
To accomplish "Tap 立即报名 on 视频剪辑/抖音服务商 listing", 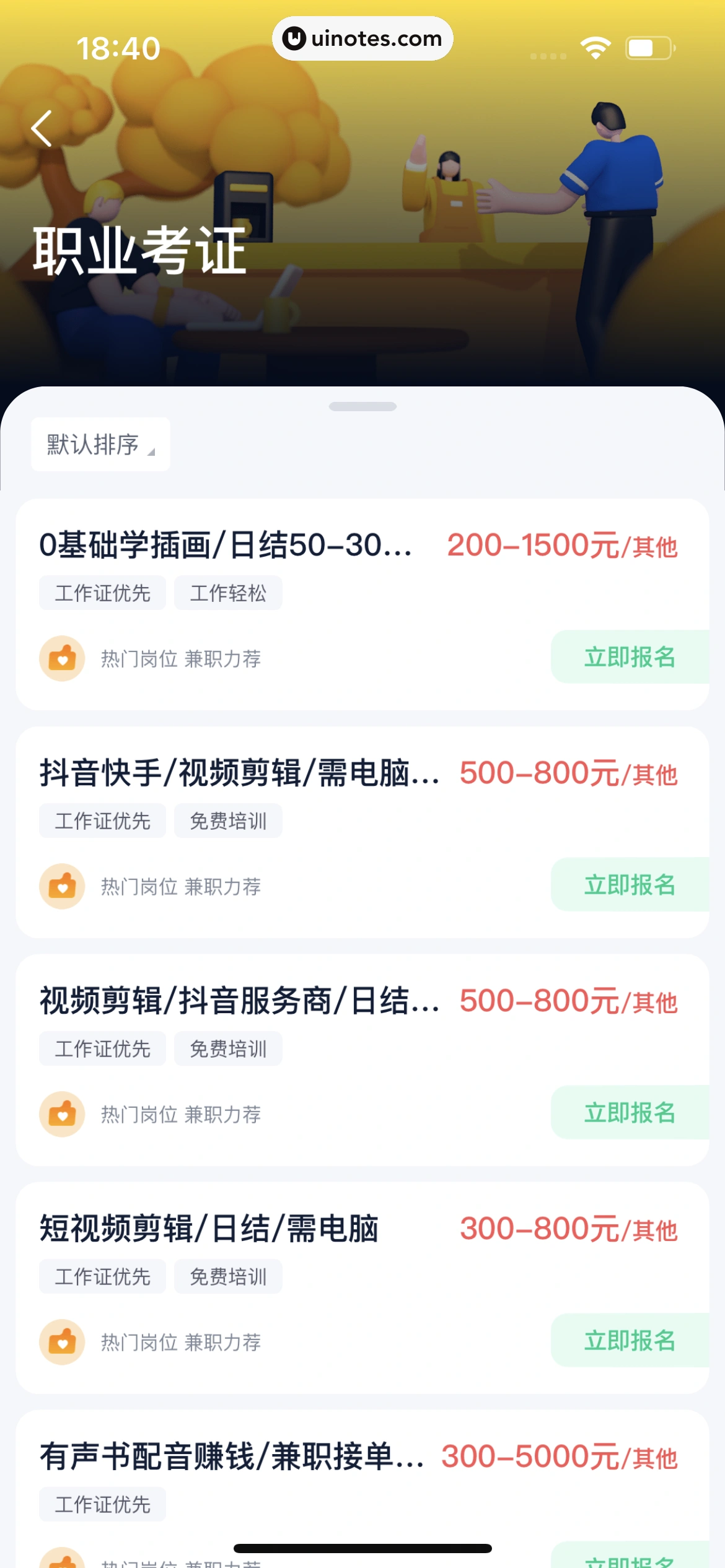I will point(629,1113).
